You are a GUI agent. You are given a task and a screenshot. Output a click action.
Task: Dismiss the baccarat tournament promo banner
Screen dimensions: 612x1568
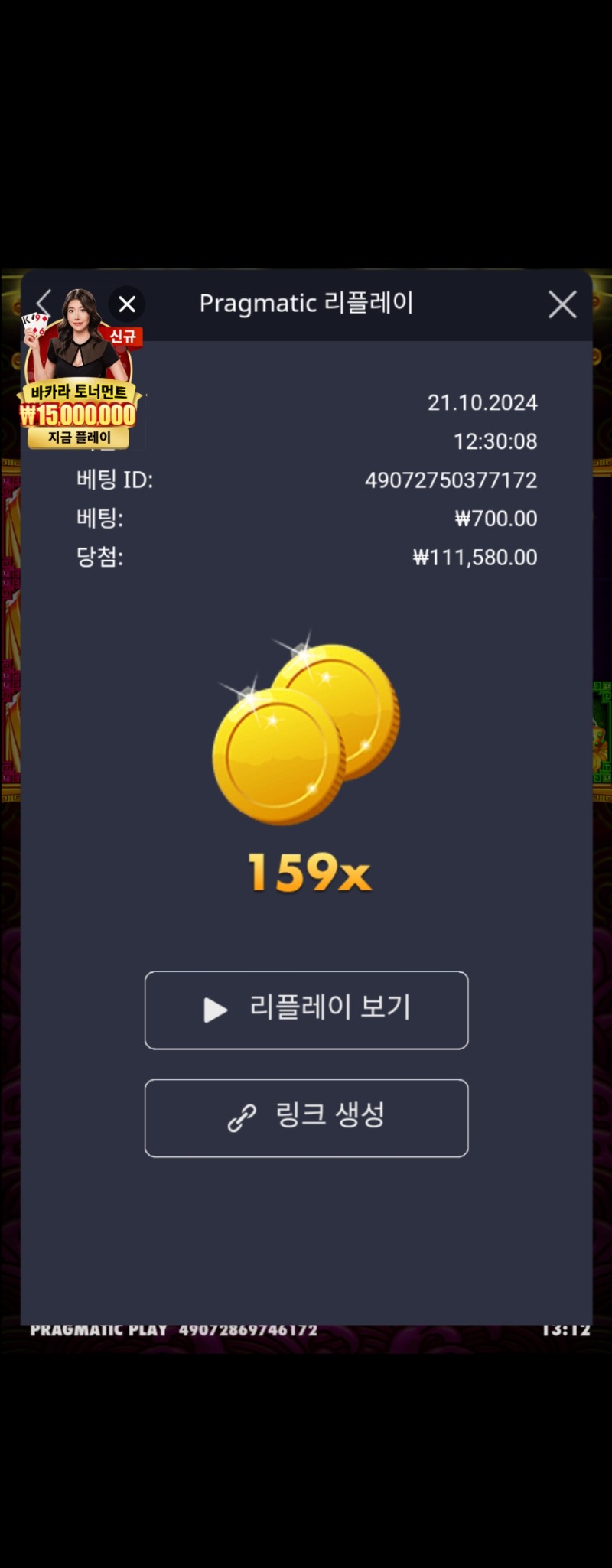point(127,304)
